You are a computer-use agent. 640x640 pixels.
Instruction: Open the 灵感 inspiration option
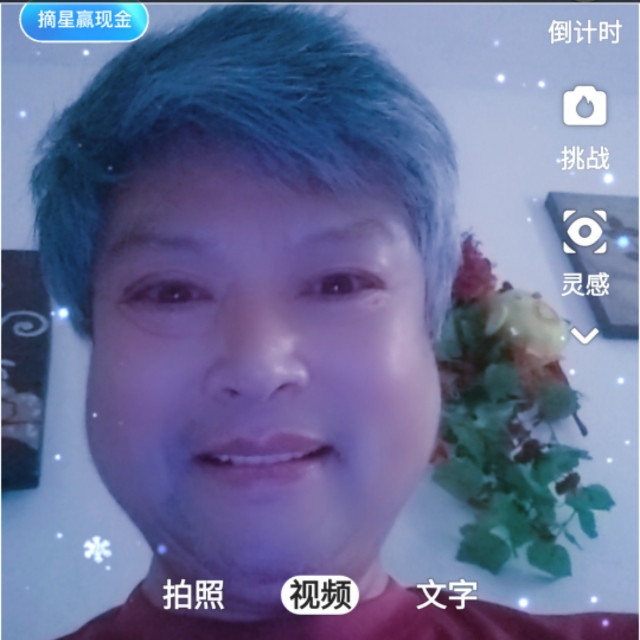[585, 250]
